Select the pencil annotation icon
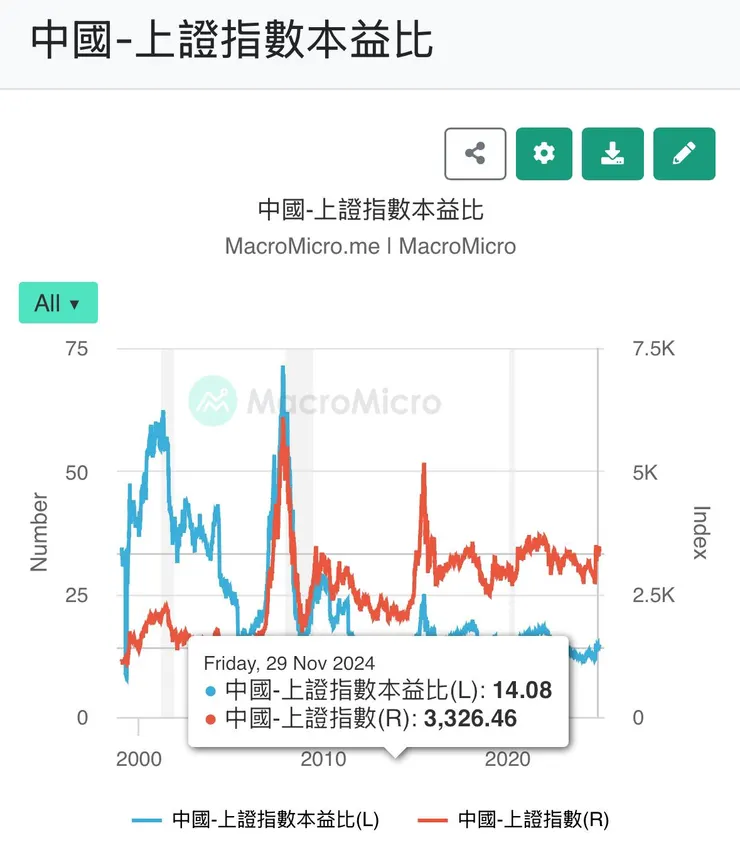Viewport: 740px width, 857px height. pos(684,153)
